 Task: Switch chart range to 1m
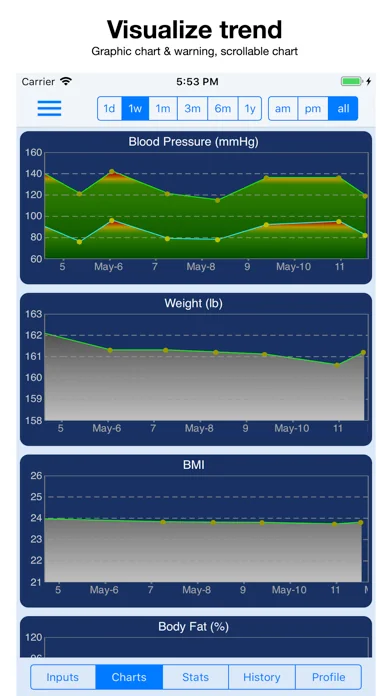163,108
